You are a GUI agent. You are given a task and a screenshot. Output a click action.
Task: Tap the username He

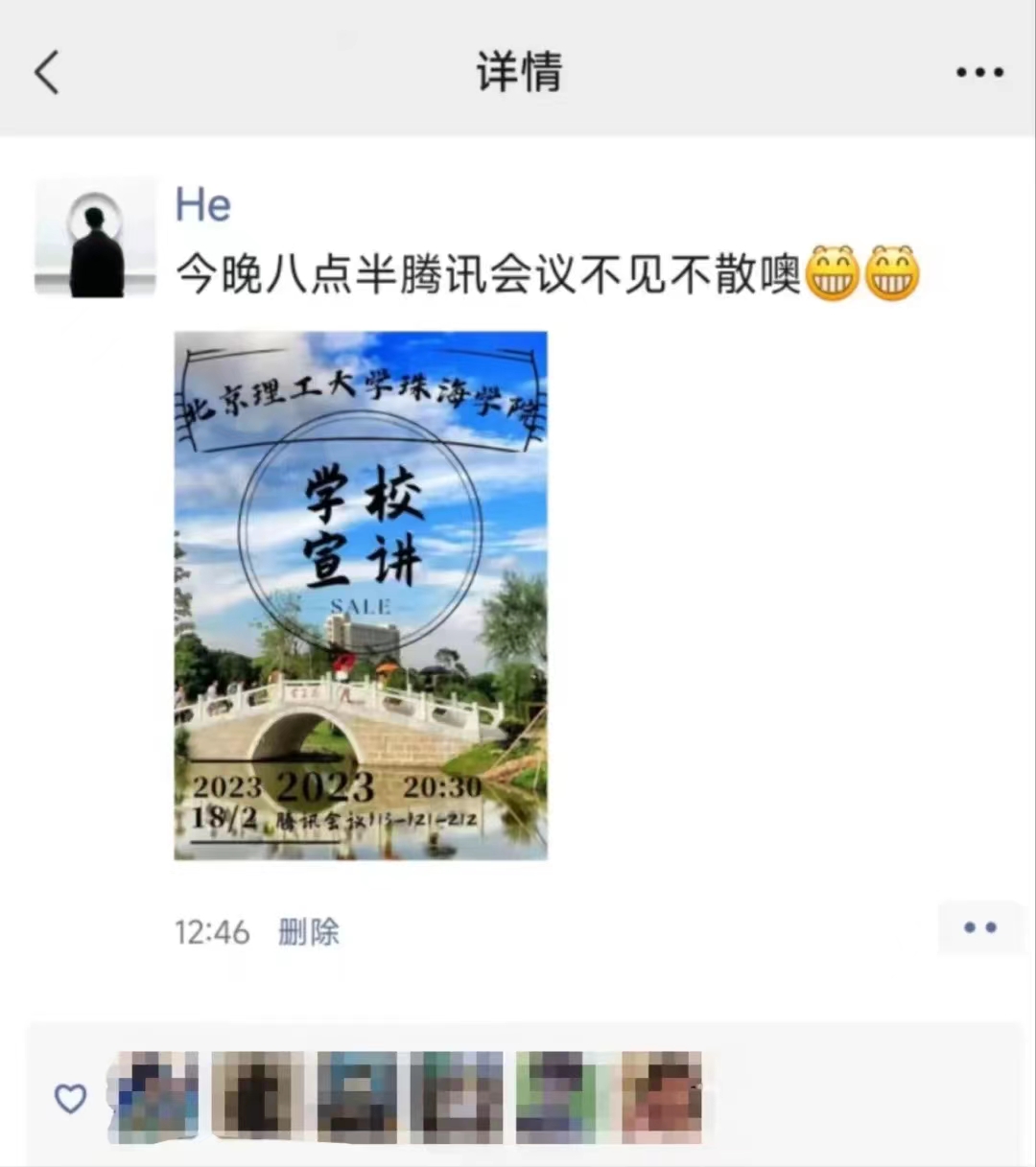click(x=202, y=205)
